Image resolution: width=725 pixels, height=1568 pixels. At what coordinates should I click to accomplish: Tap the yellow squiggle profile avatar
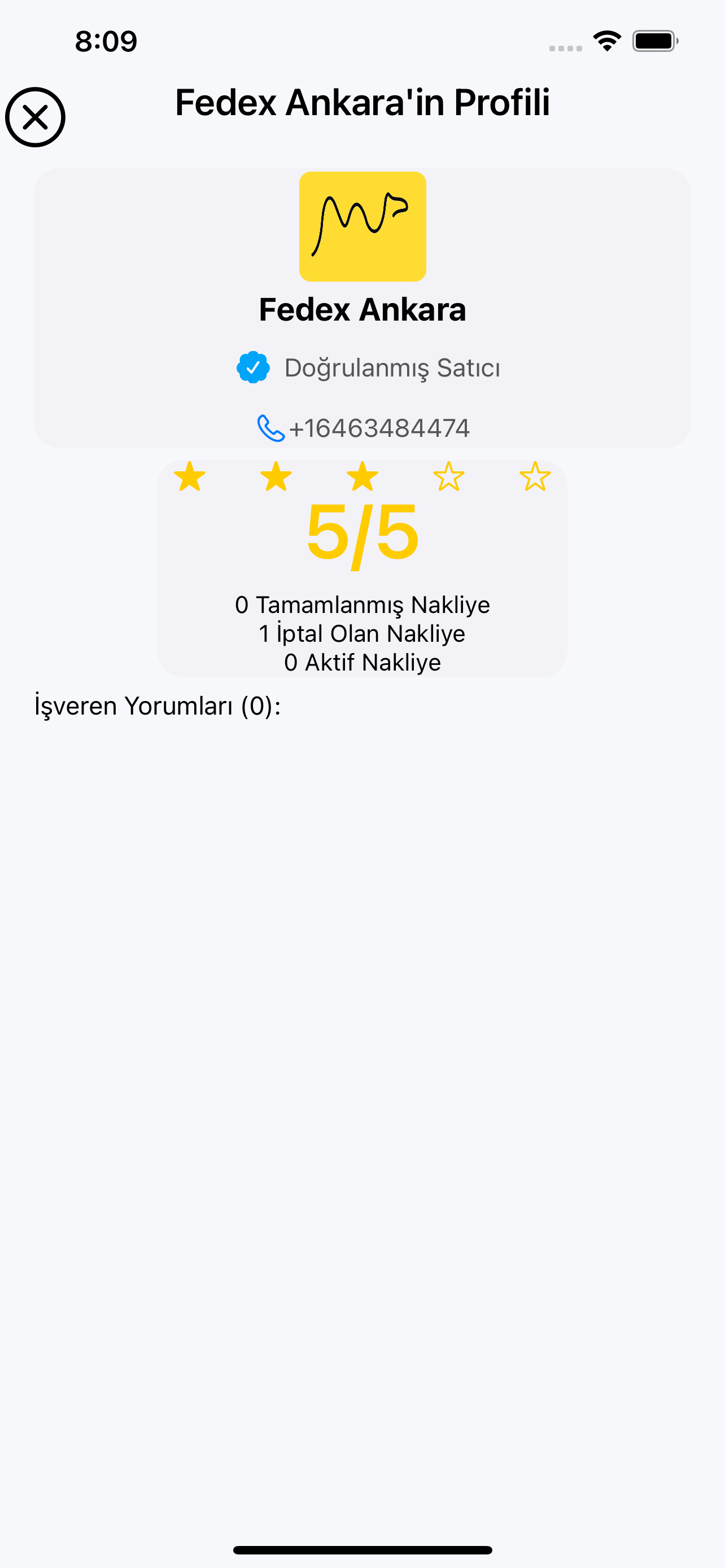tap(362, 226)
